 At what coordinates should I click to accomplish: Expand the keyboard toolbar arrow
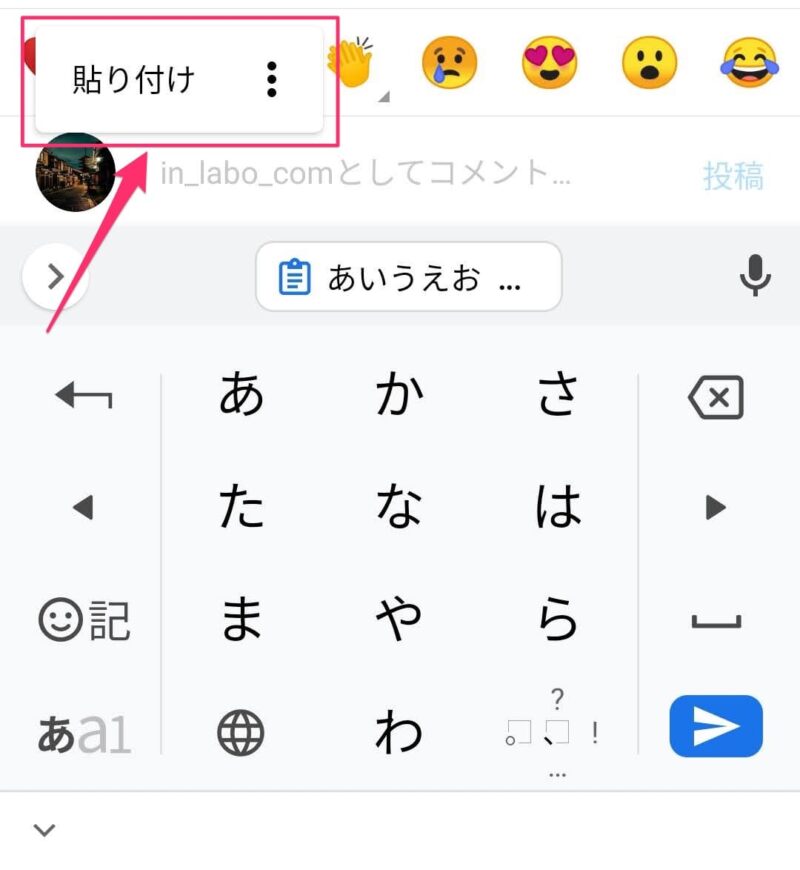[55, 277]
